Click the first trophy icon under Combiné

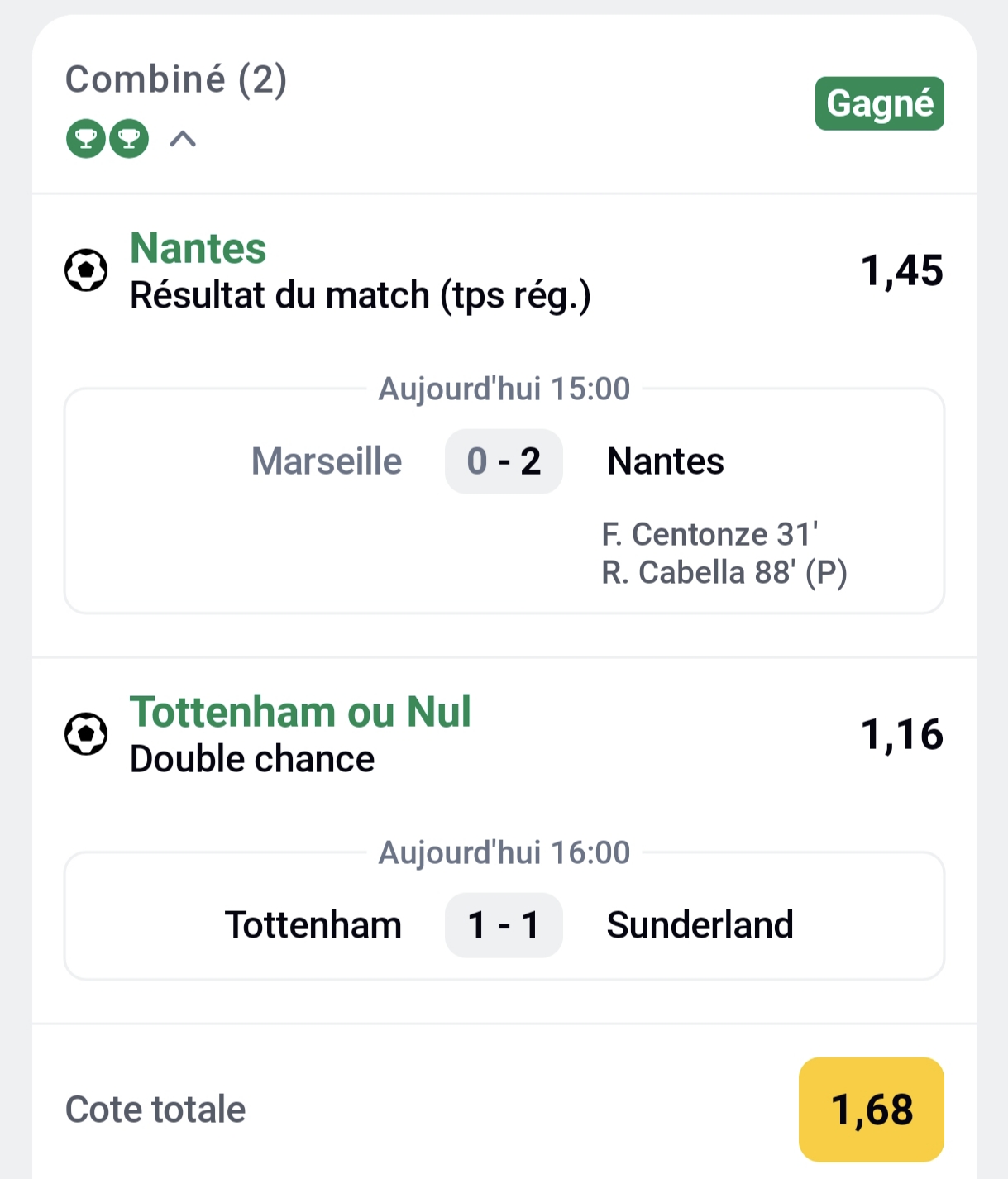(x=85, y=139)
